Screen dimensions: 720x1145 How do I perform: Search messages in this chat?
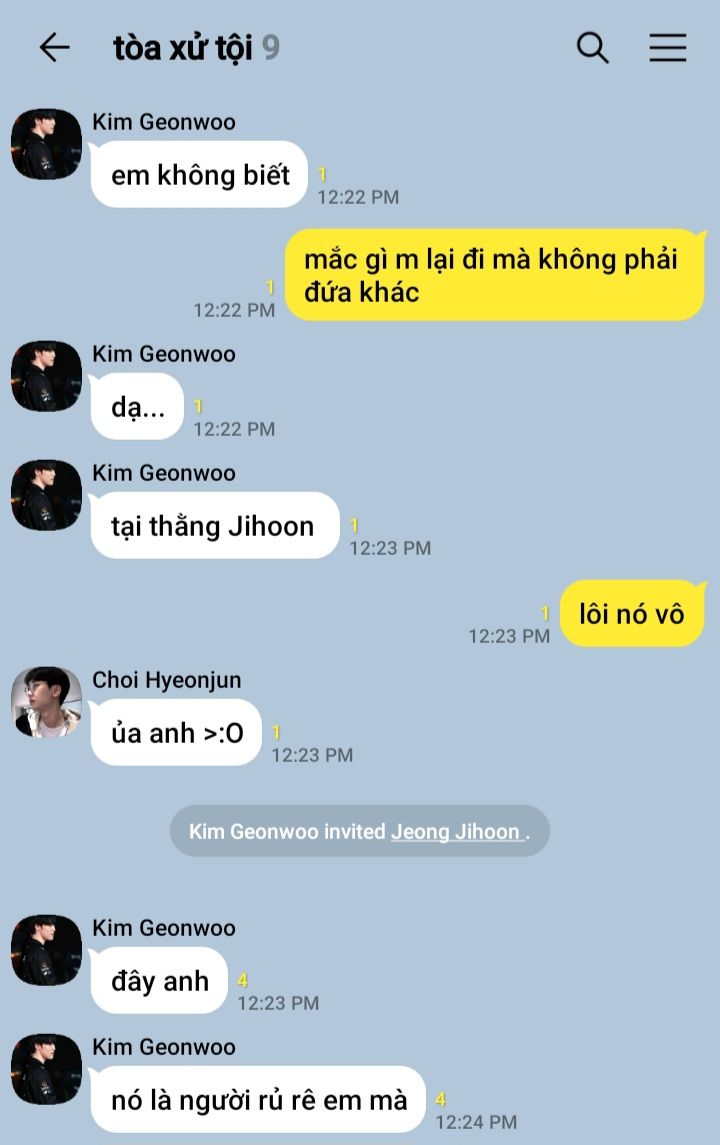[593, 47]
